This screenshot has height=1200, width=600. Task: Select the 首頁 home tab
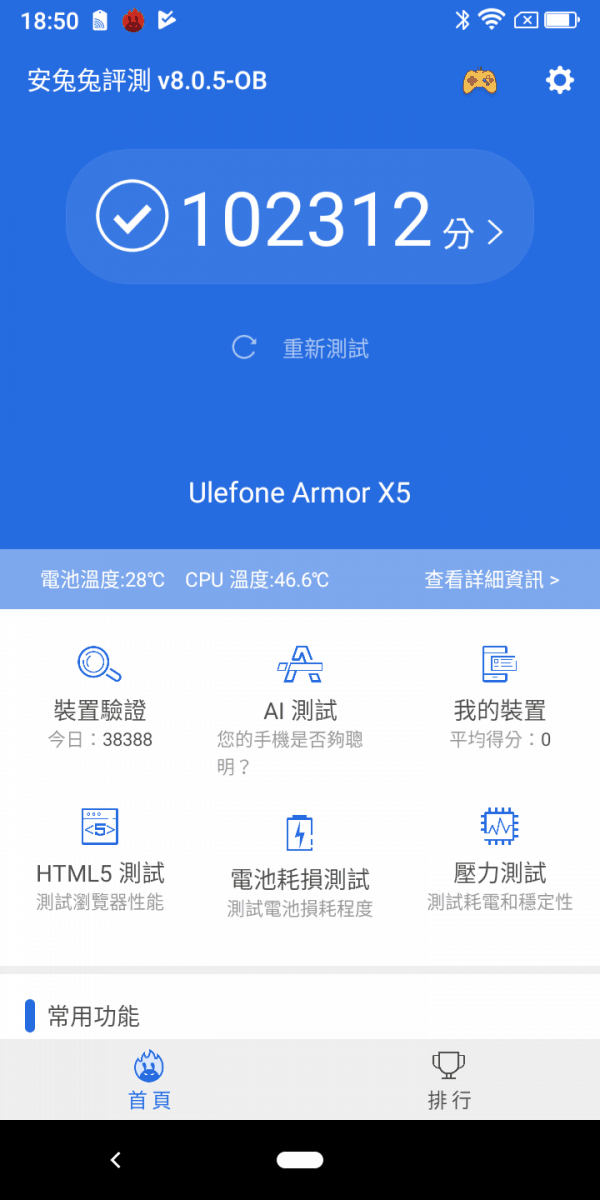coord(150,1080)
